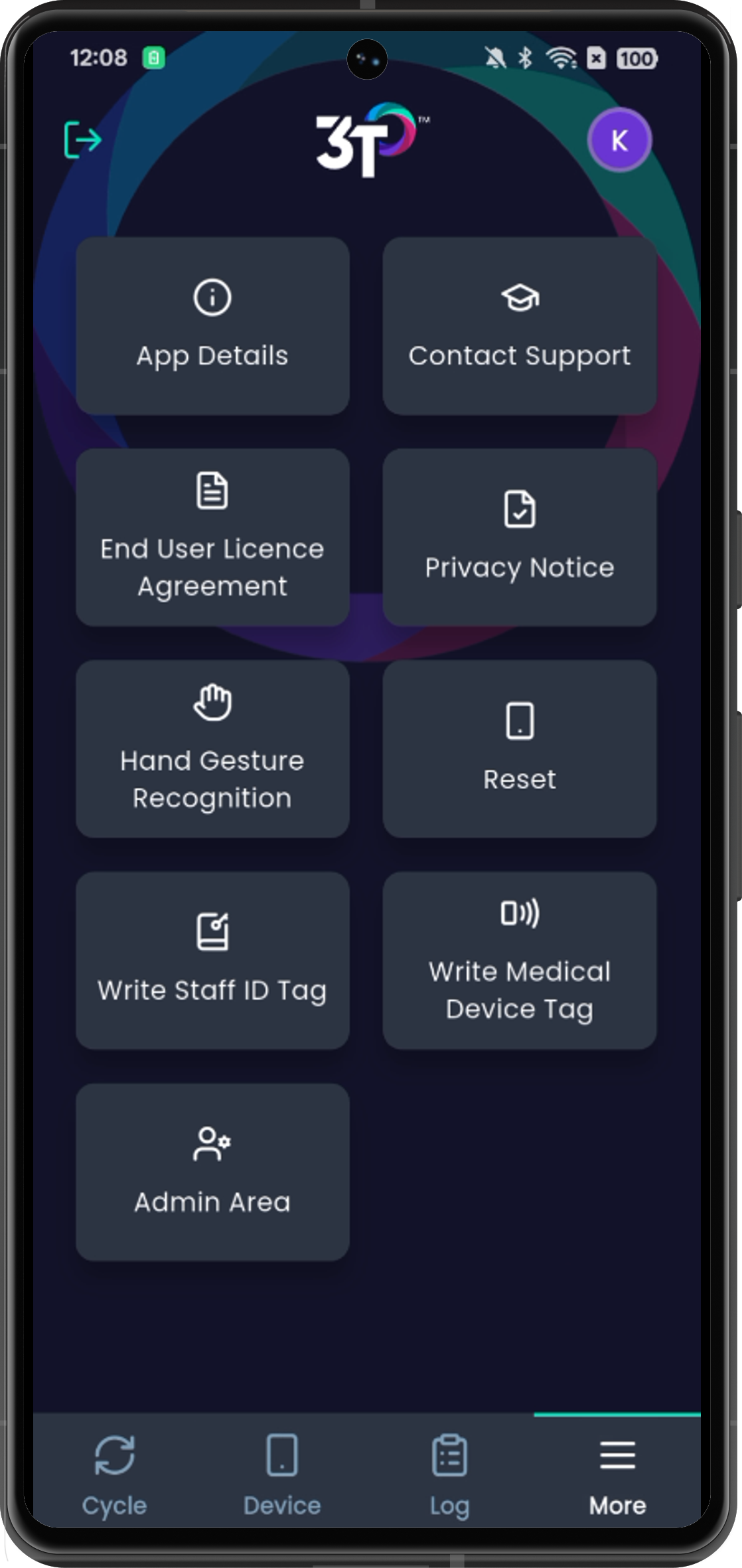Open the Privacy Notice
The image size is (742, 1568).
tap(520, 537)
